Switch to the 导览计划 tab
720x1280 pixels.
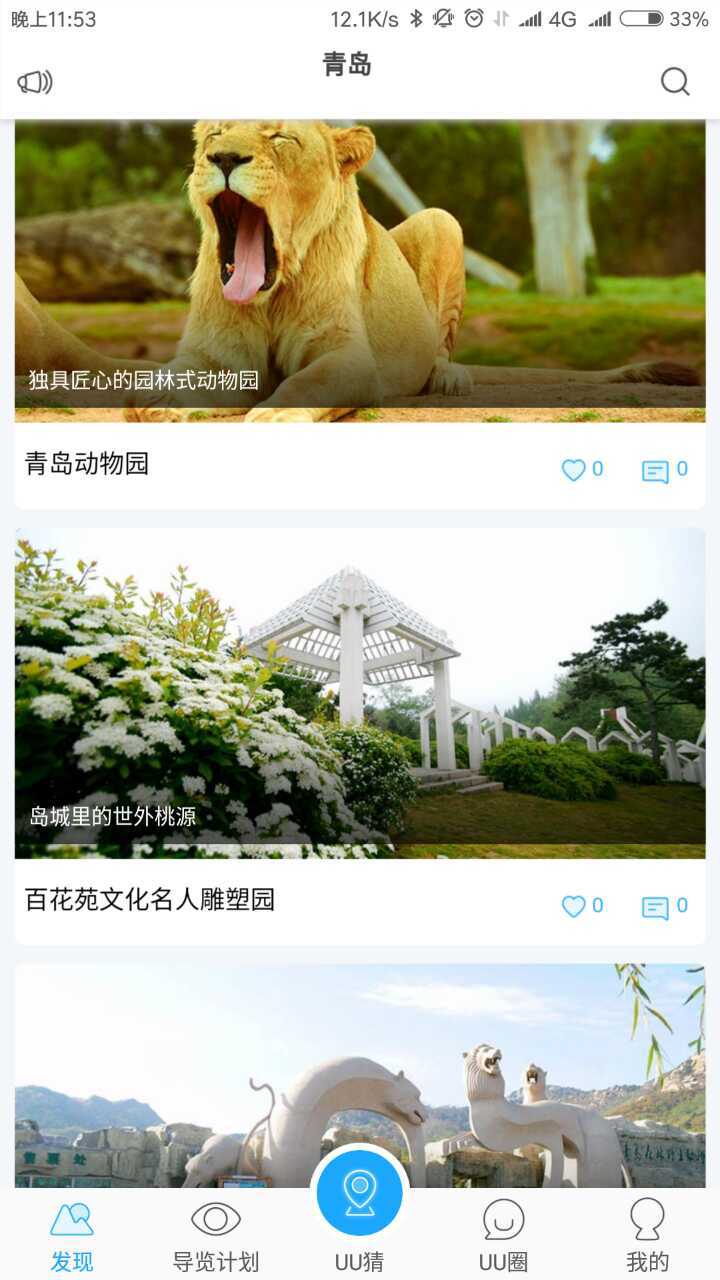tap(216, 1236)
